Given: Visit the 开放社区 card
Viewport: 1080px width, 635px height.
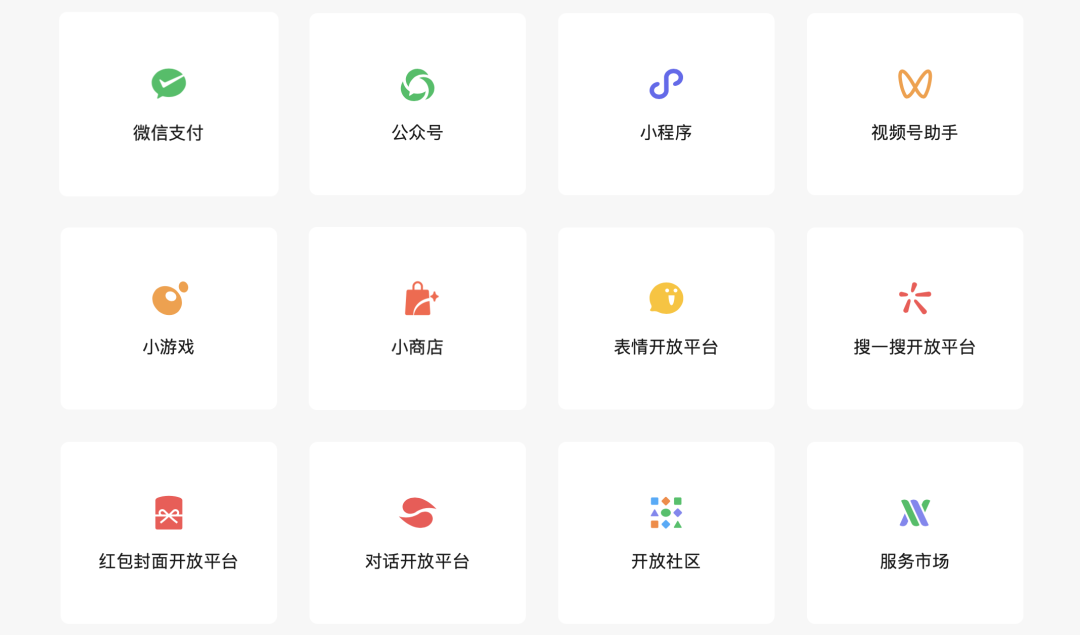Looking at the screenshot, I should (x=666, y=533).
